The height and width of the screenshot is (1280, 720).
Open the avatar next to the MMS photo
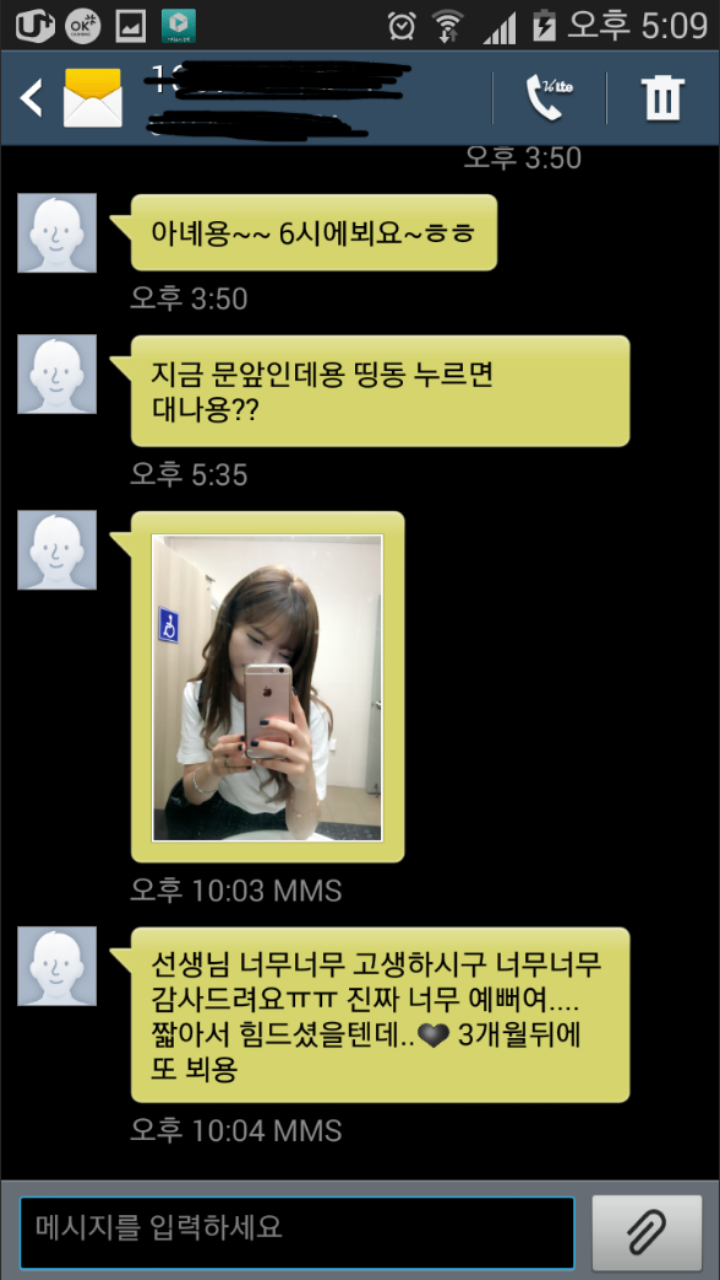coord(57,550)
